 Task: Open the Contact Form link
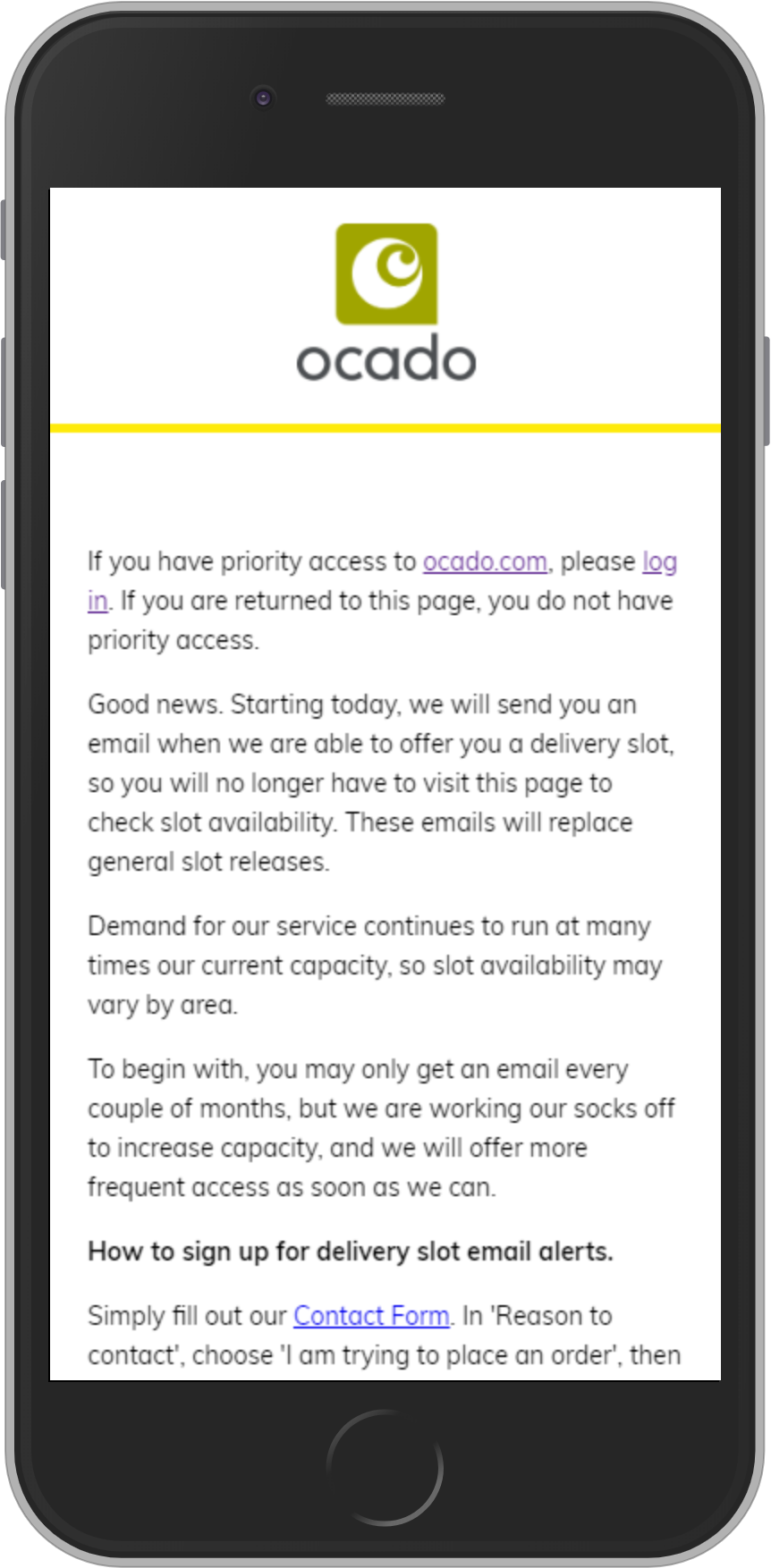coord(371,1316)
